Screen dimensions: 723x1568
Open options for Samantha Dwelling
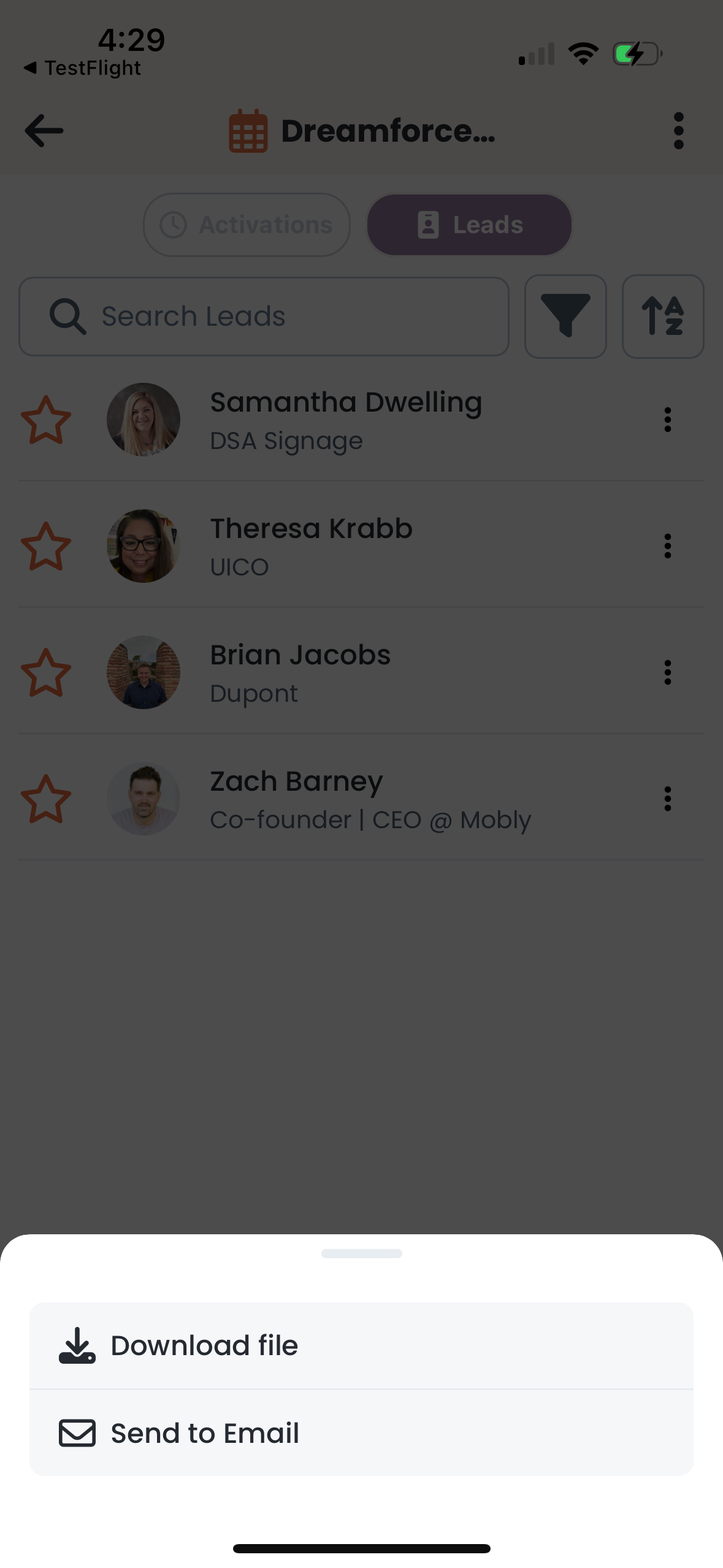pos(667,420)
